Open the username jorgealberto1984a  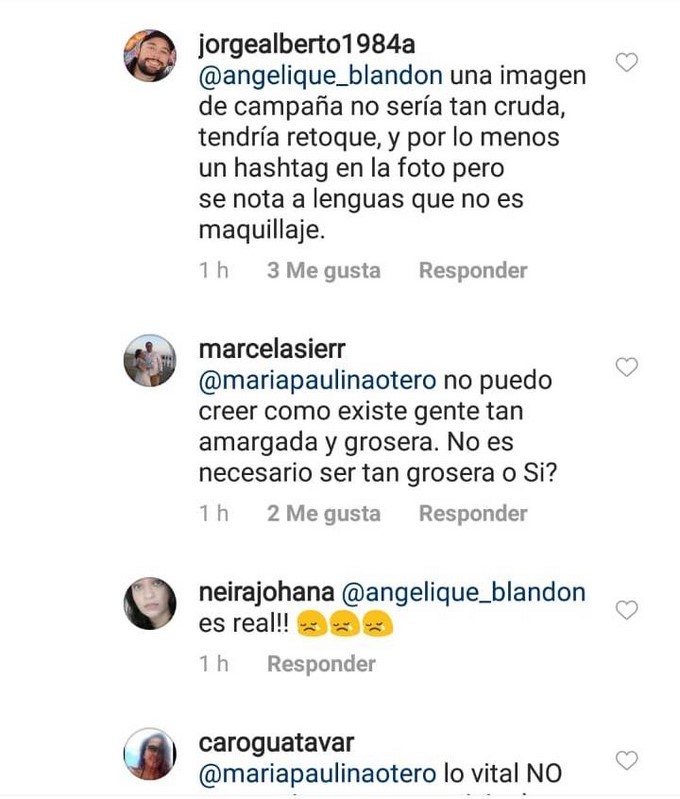coord(307,44)
